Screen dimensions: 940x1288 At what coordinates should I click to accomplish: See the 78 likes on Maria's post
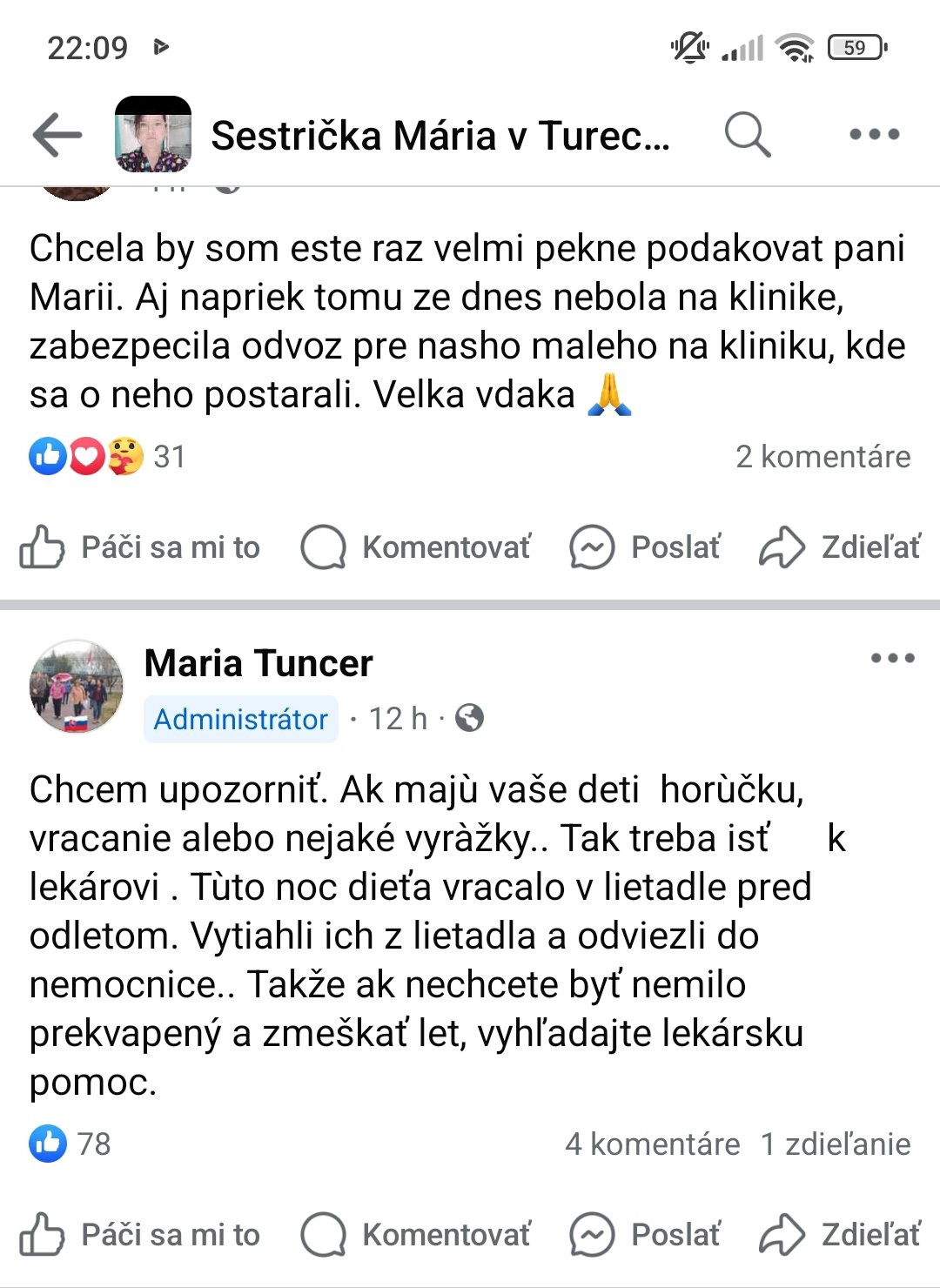71,1144
